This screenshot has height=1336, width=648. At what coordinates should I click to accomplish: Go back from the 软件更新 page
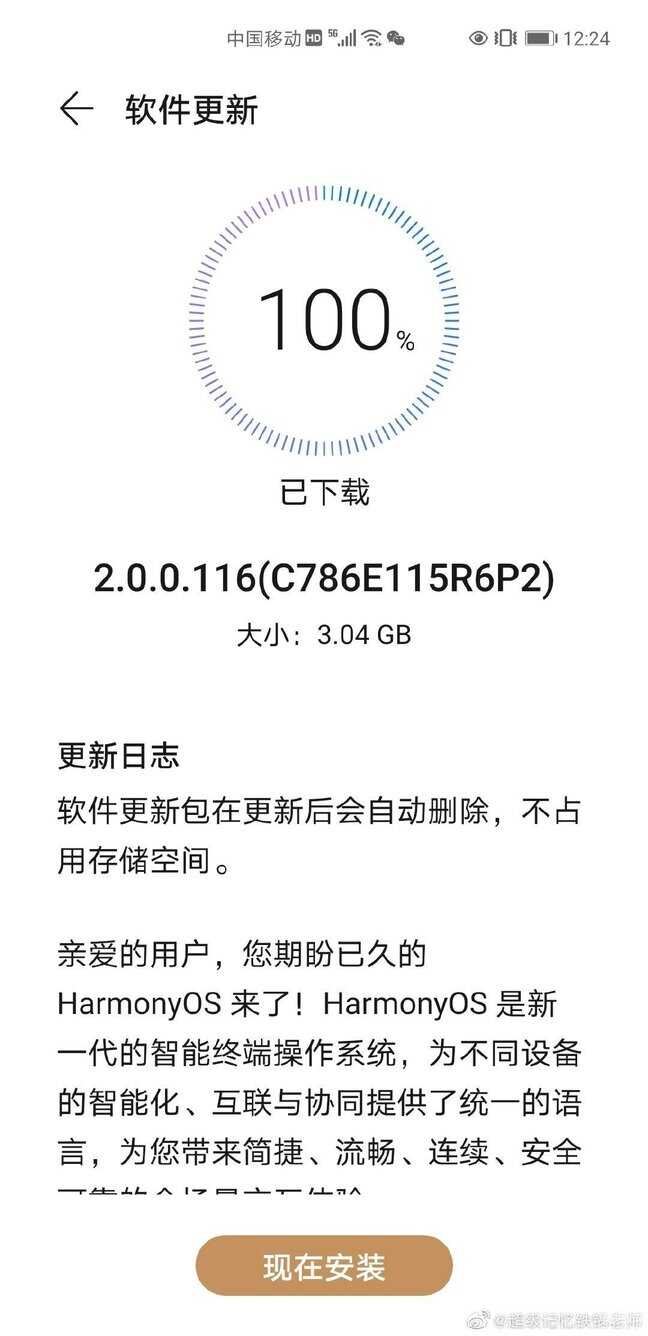76,109
